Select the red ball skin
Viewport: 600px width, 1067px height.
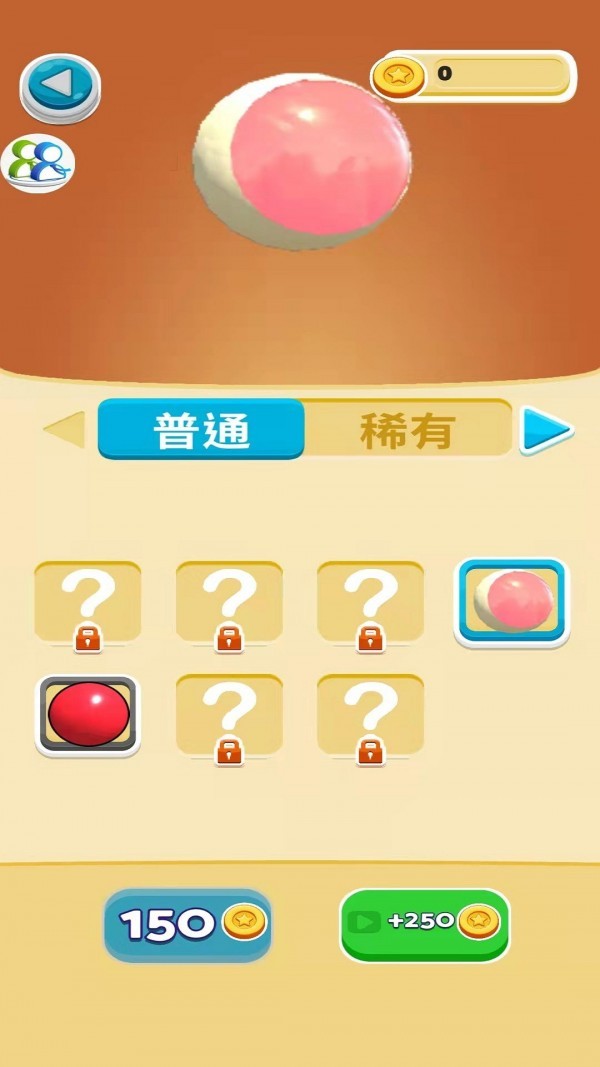88,714
